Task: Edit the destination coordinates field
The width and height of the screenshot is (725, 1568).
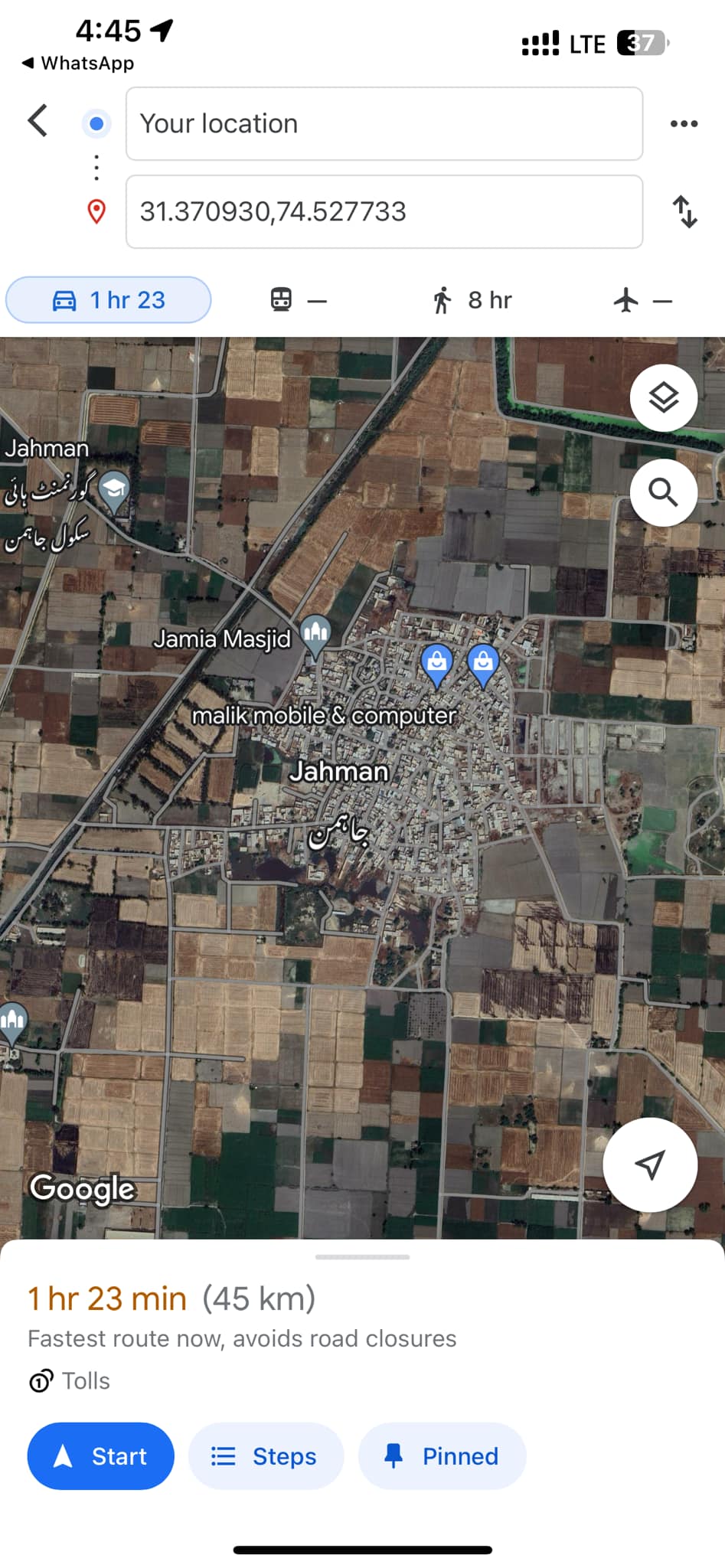Action: pyautogui.click(x=384, y=211)
